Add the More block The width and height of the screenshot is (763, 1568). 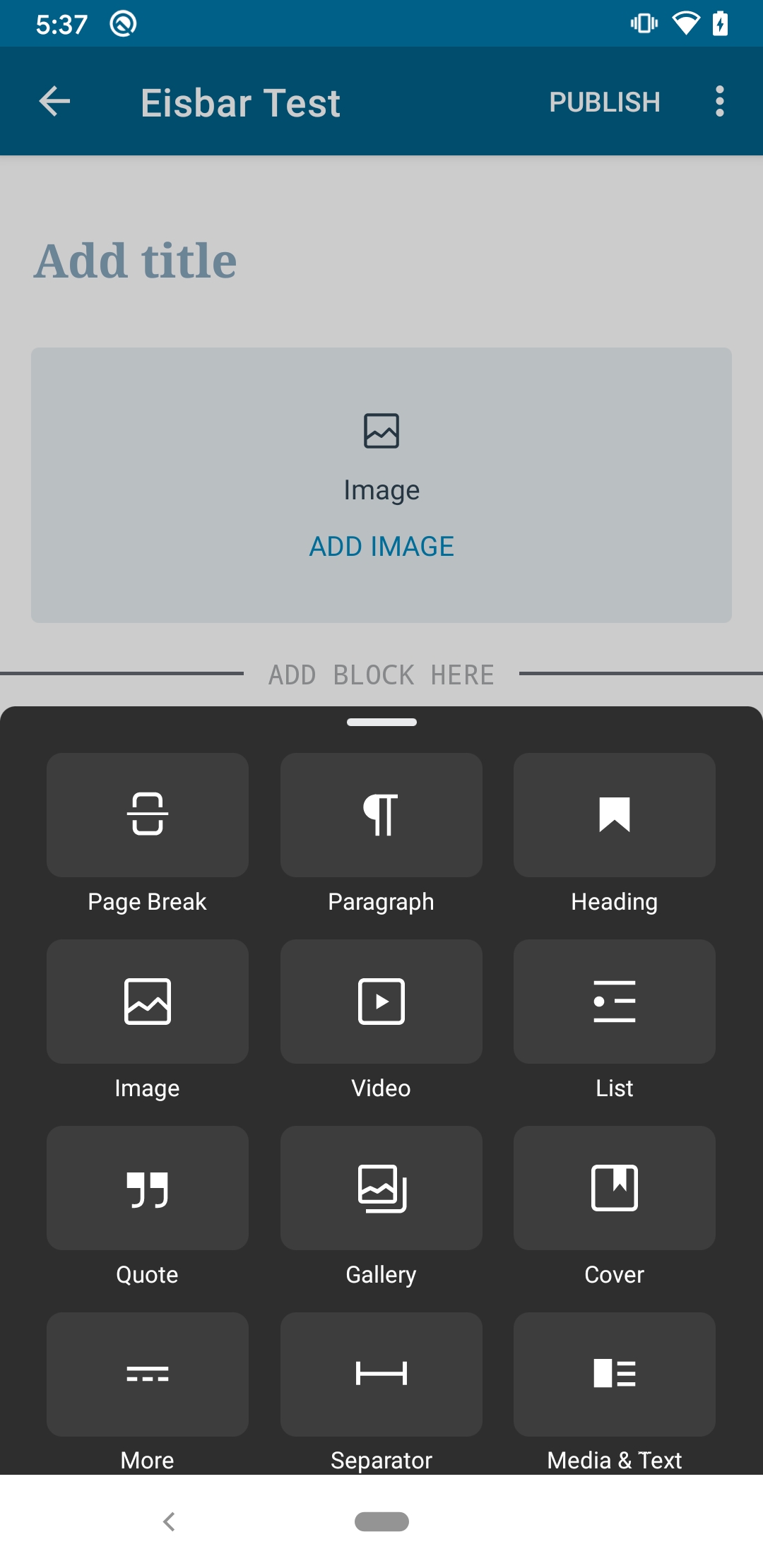pos(148,1374)
